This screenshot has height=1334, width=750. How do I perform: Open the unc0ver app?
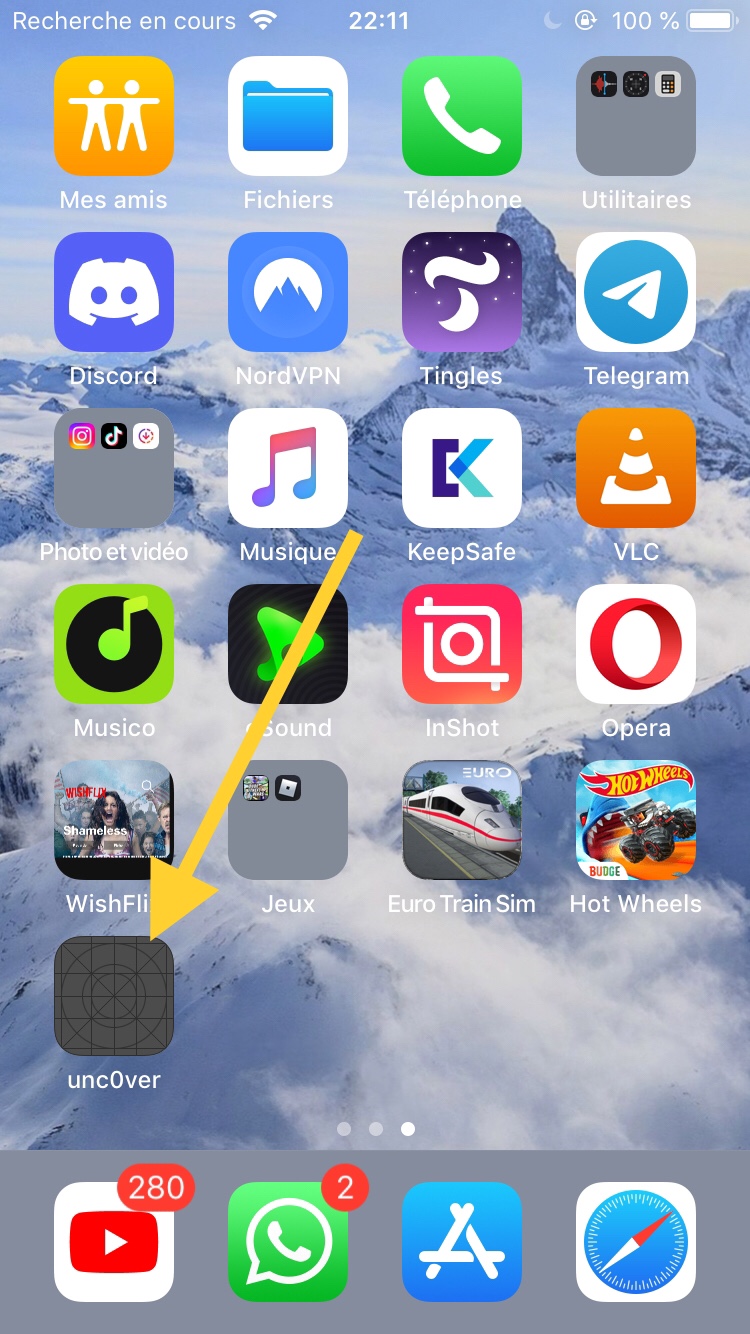point(114,995)
